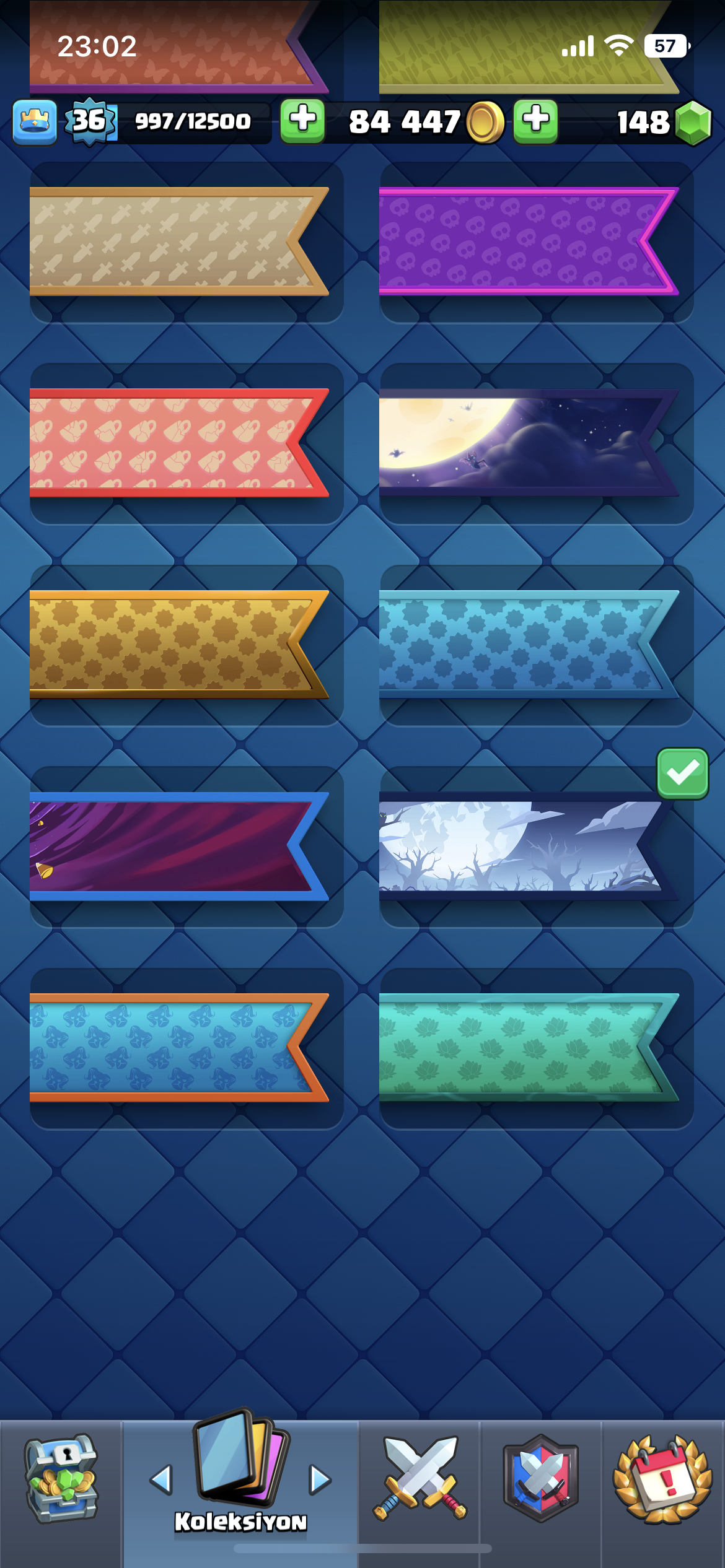
Task: Tap the plus button to buy gold
Action: pyautogui.click(x=302, y=121)
